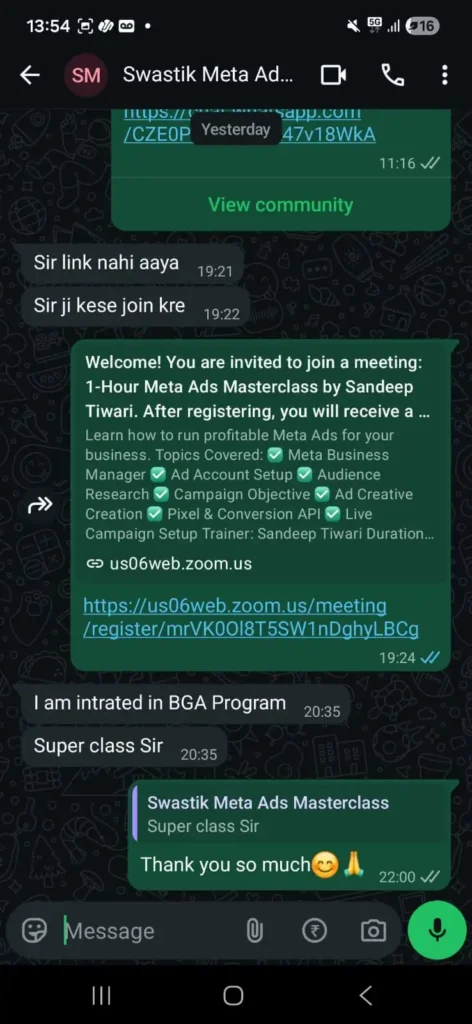This screenshot has width=472, height=1024.
Task: Record a voice message
Action: [437, 930]
